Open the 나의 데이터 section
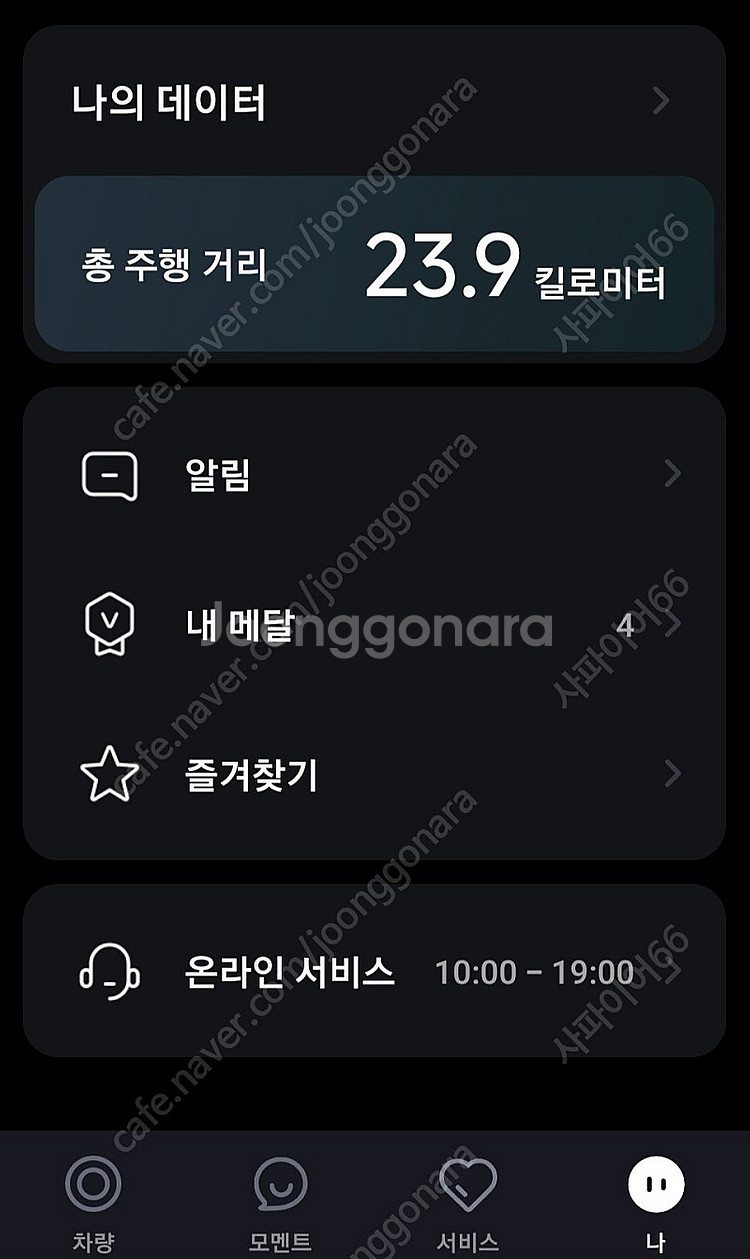750x1259 pixels. point(374,102)
